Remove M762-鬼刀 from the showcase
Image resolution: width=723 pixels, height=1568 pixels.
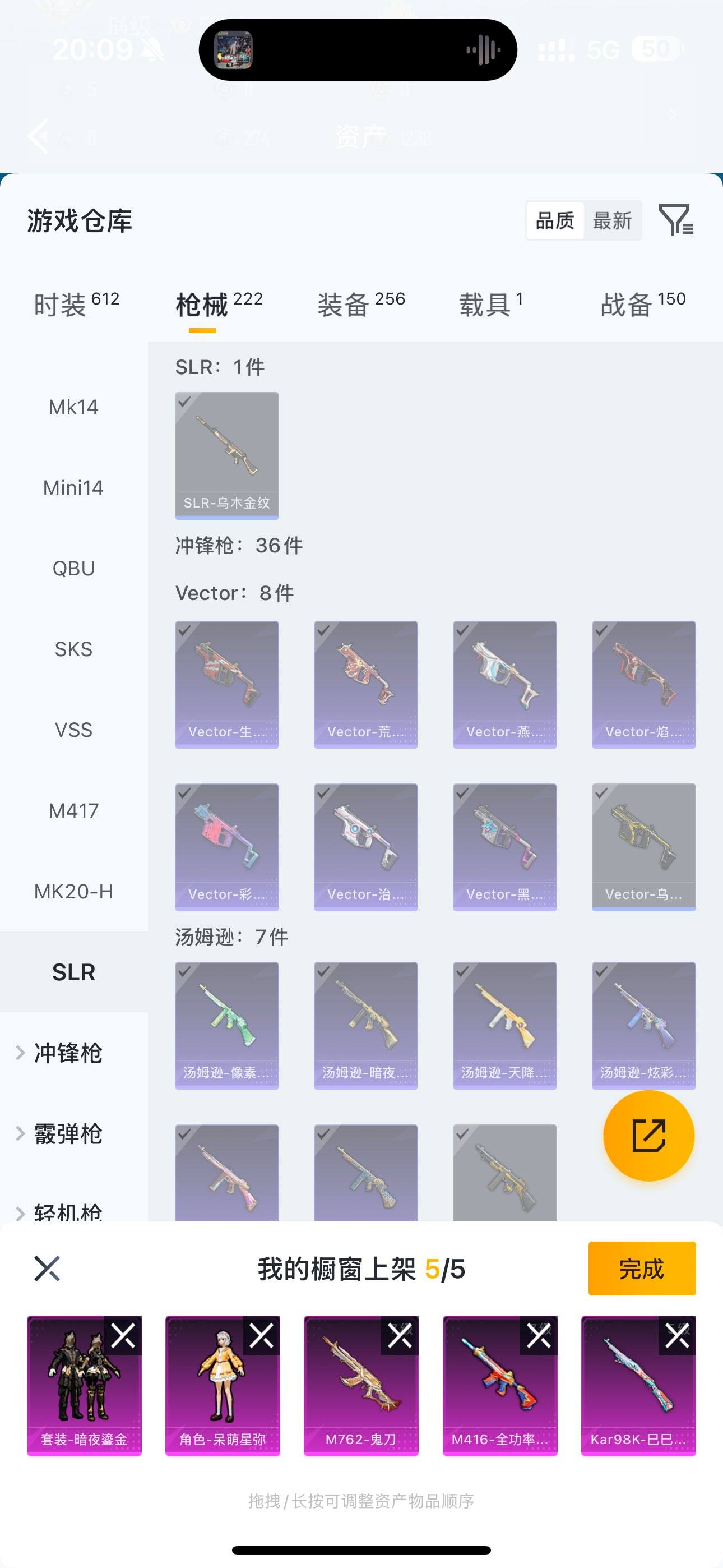pos(400,1336)
